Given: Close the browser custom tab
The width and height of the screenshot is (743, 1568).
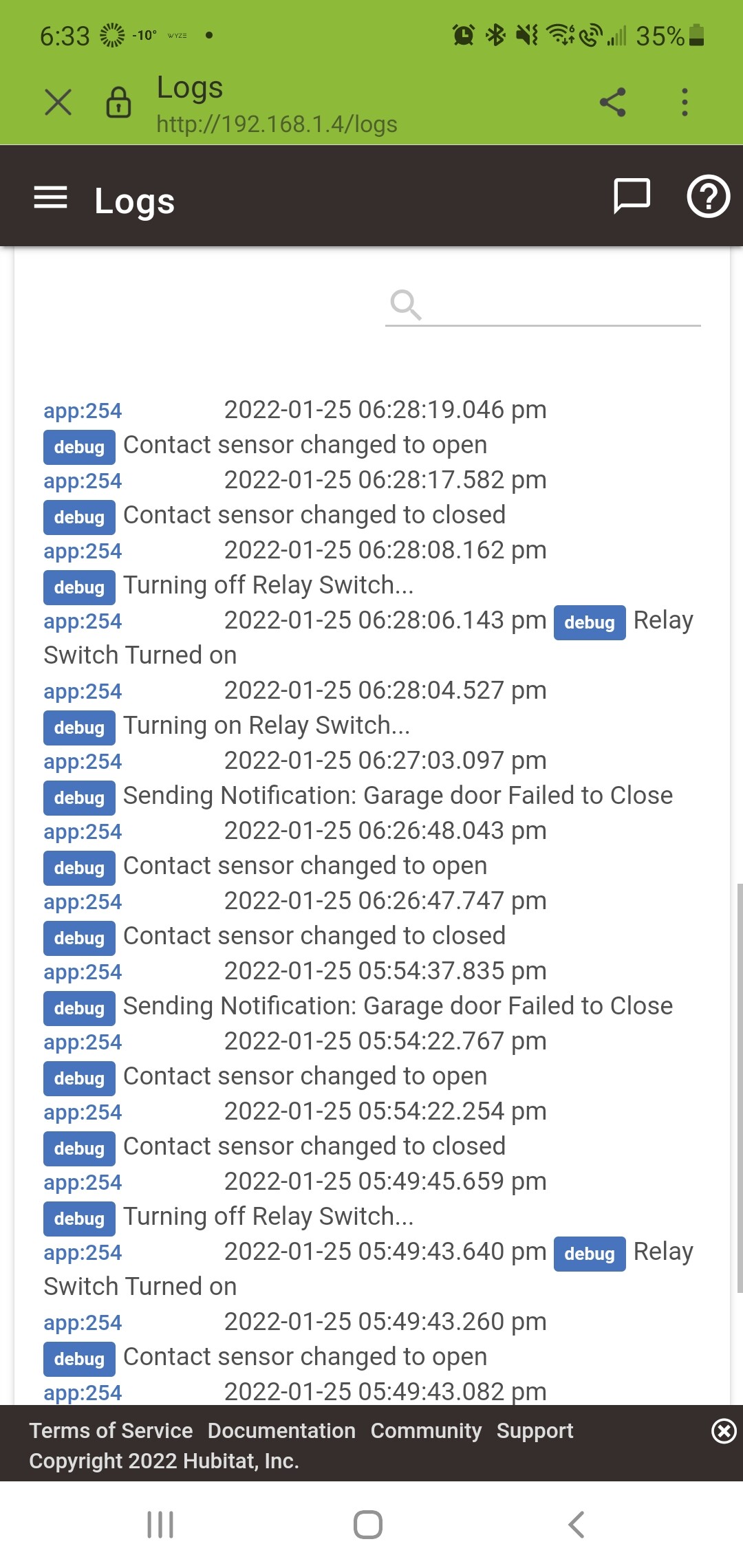Looking at the screenshot, I should pyautogui.click(x=58, y=103).
